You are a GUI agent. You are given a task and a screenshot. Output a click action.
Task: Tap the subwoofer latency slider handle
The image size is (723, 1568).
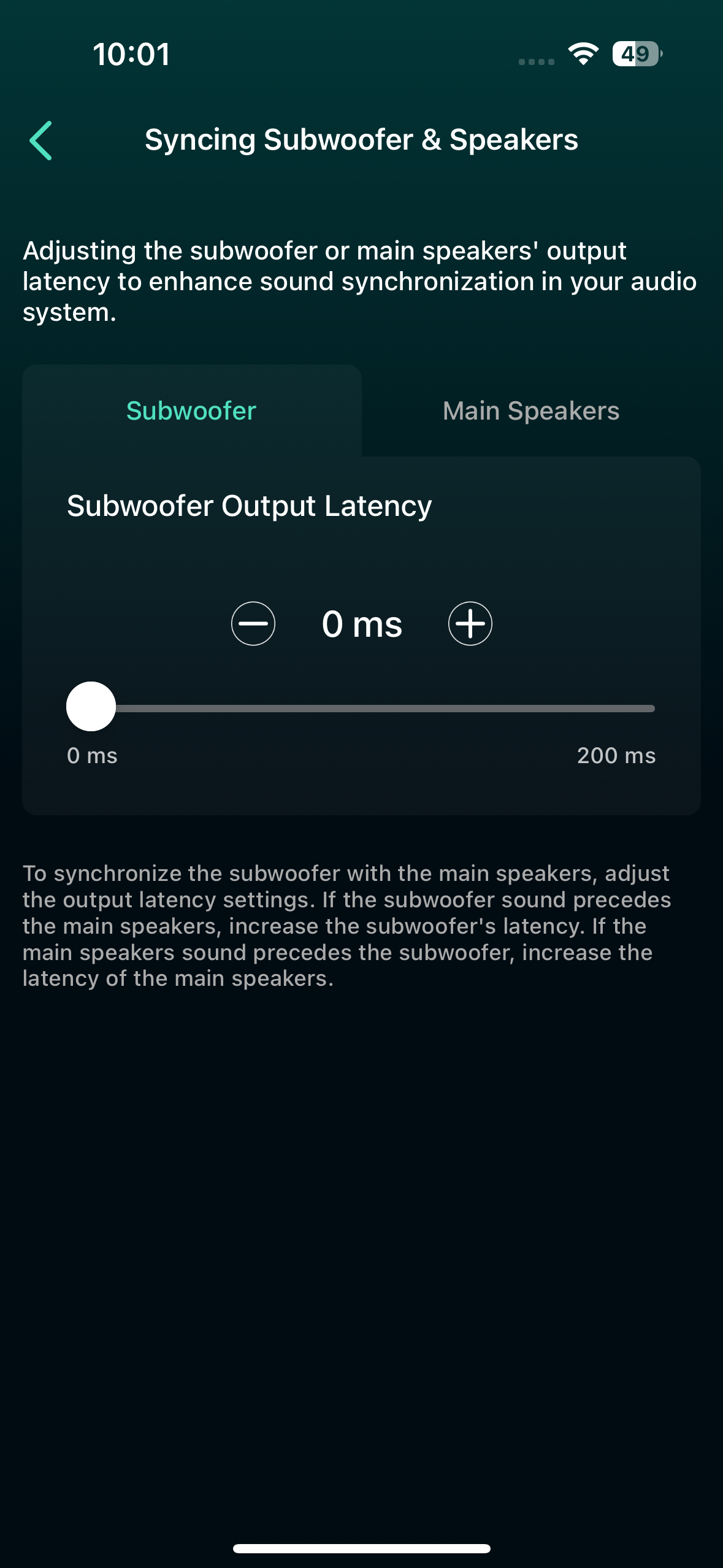point(91,707)
